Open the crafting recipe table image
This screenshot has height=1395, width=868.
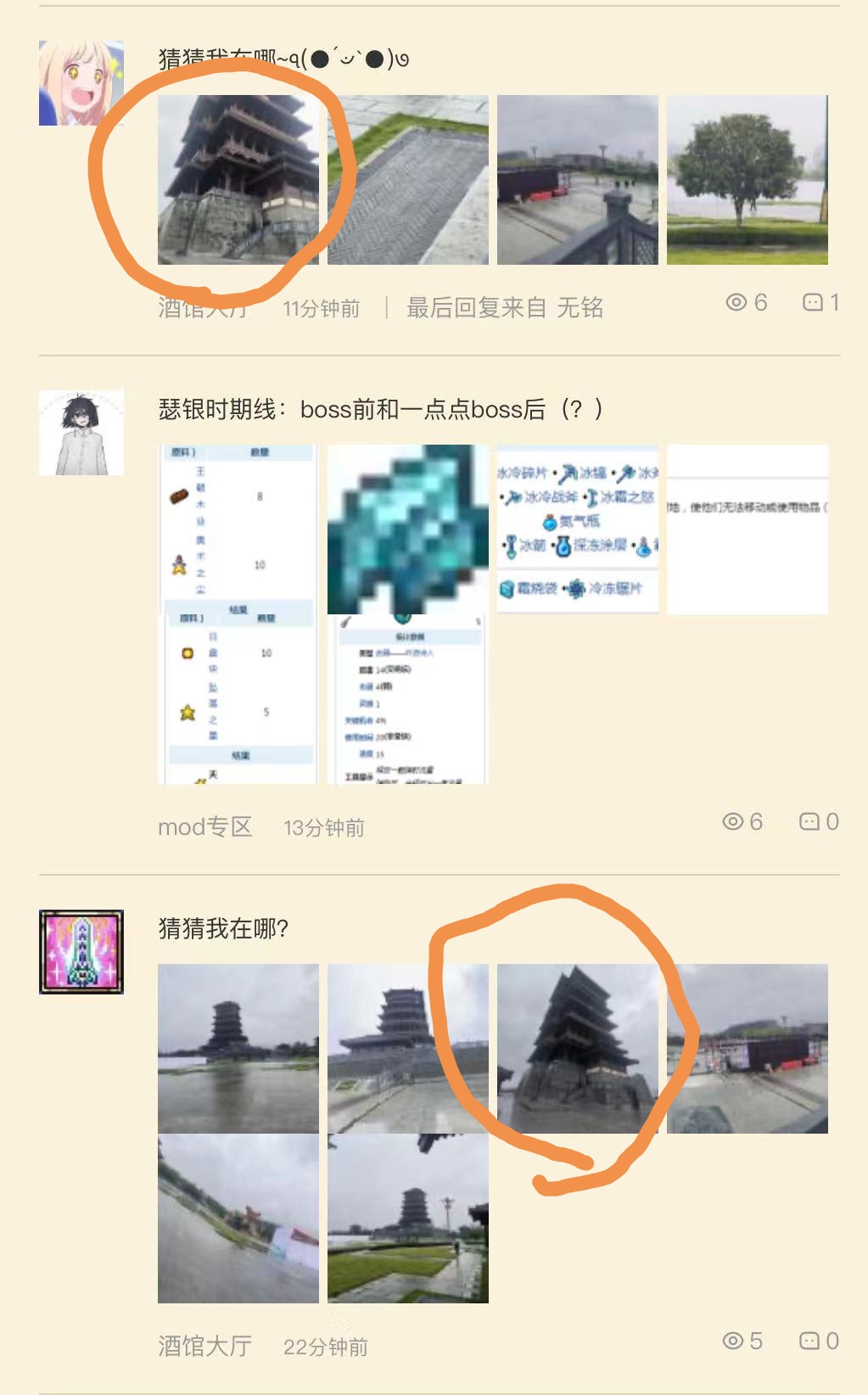pyautogui.click(x=238, y=613)
